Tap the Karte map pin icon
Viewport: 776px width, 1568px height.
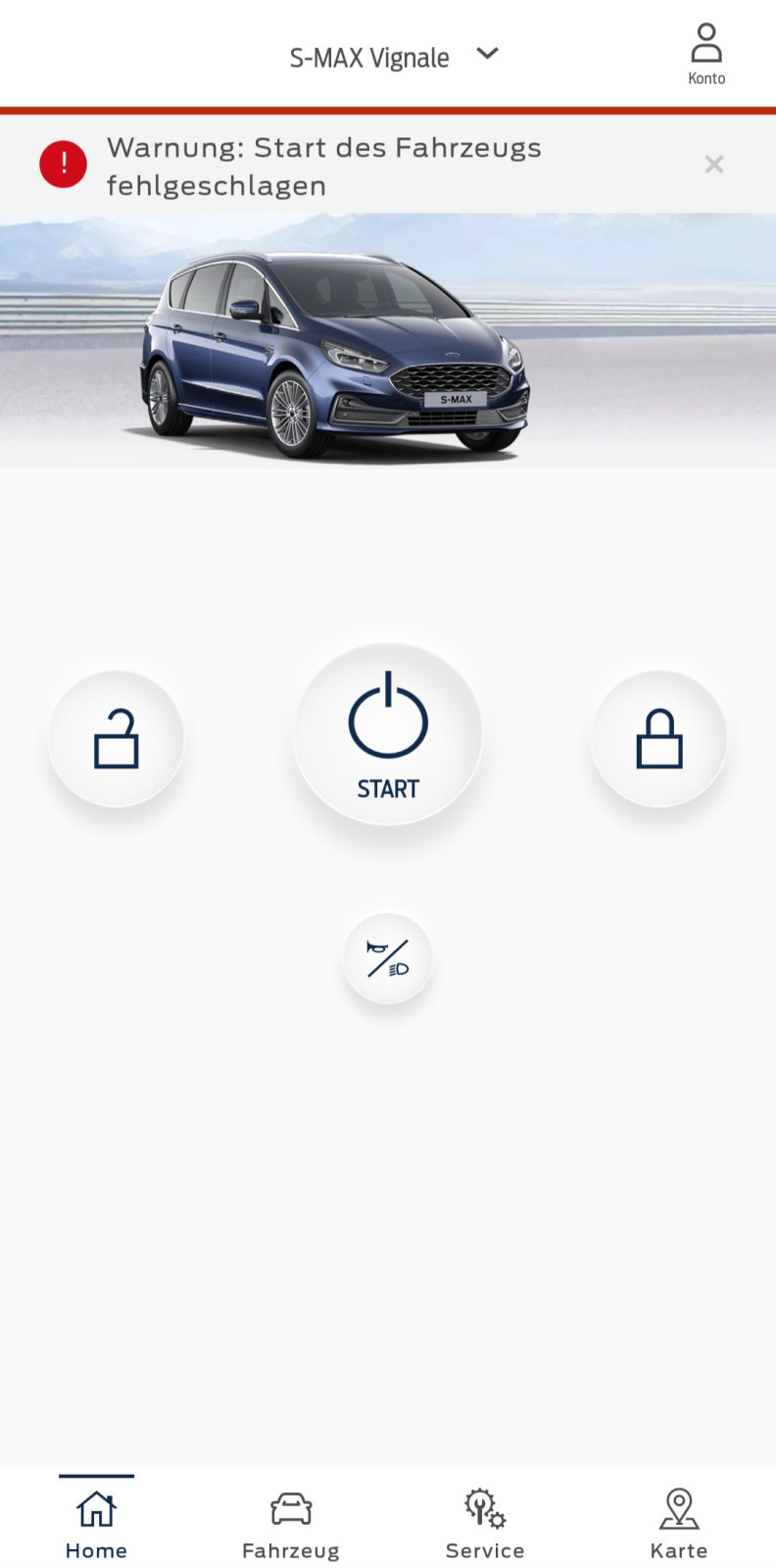(678, 1506)
